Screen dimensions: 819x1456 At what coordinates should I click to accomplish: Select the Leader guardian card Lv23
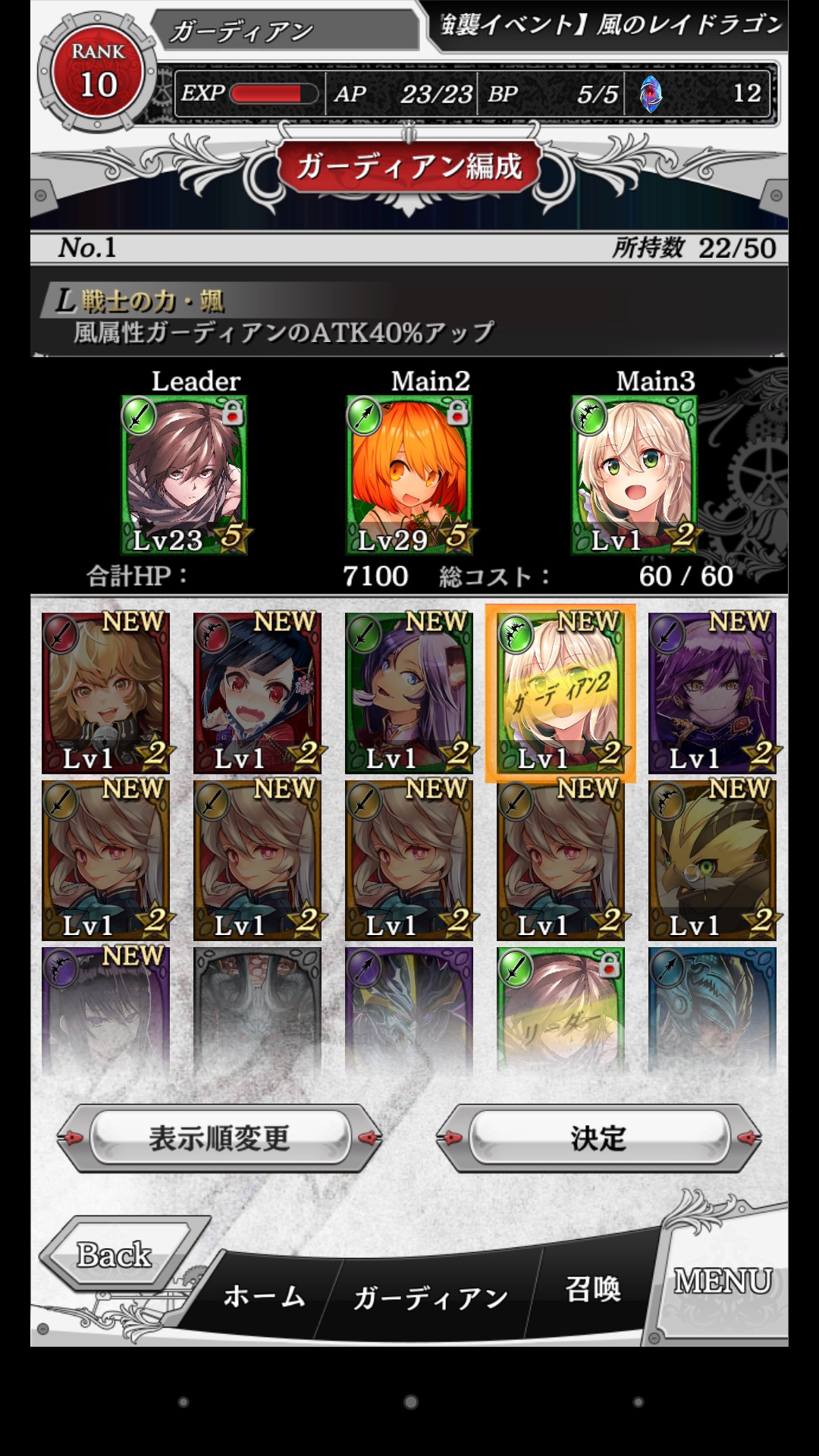coord(184,474)
